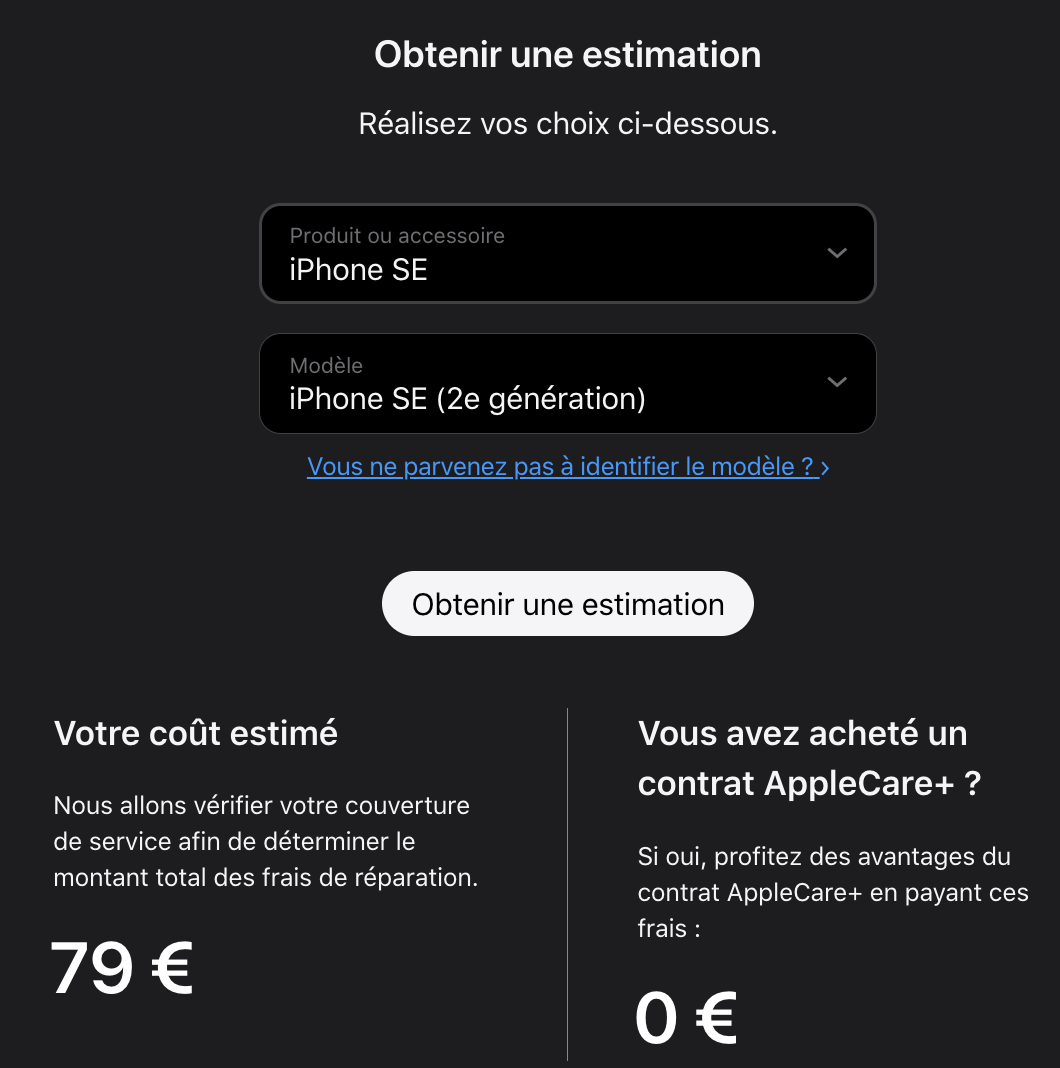Open 'Vous ne parvenez pas à identifier le modèle' link
Screen dimensions: 1060x1068
[567, 467]
